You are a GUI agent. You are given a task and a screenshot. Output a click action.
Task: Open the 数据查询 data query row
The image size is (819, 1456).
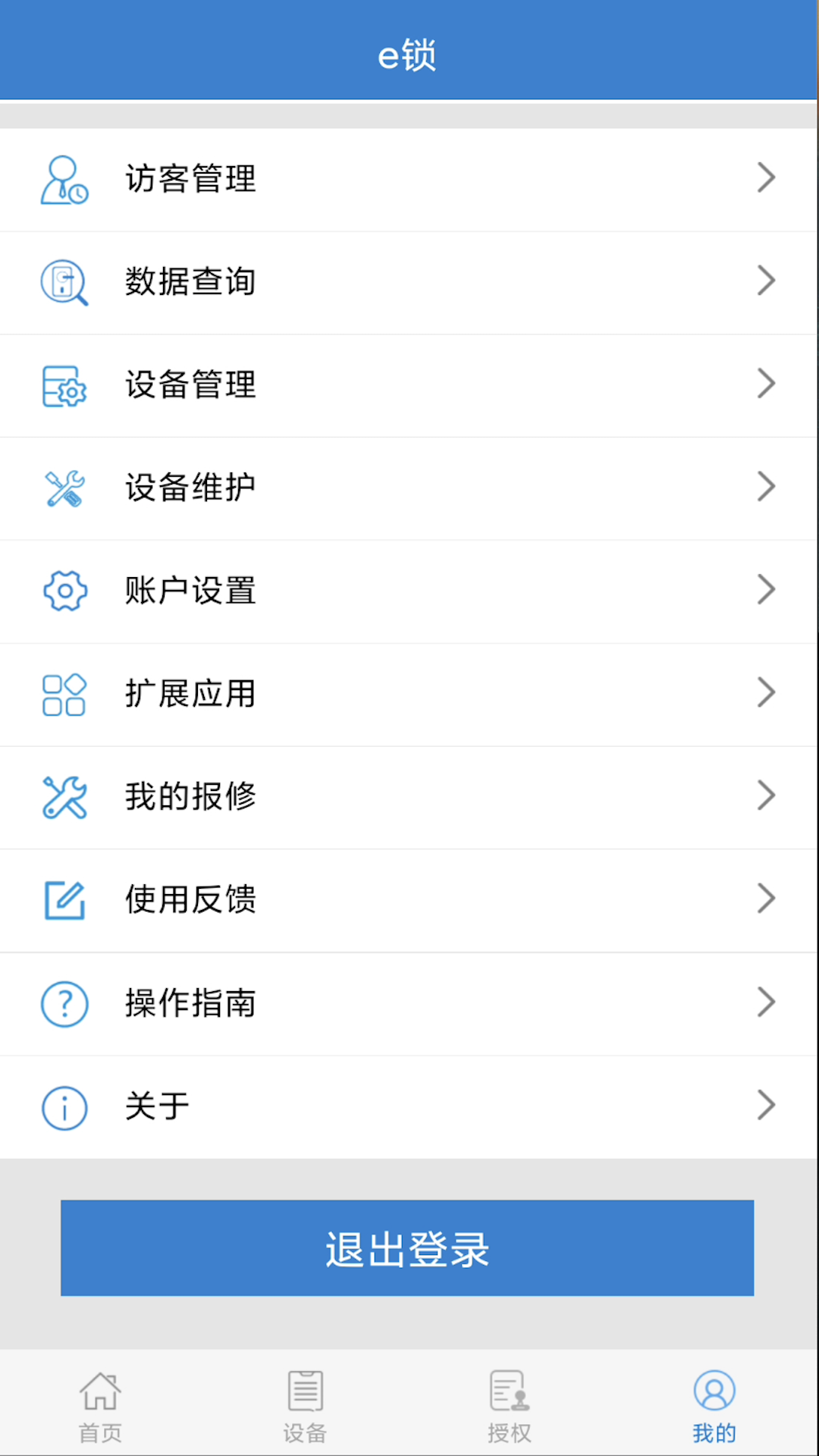tap(409, 282)
